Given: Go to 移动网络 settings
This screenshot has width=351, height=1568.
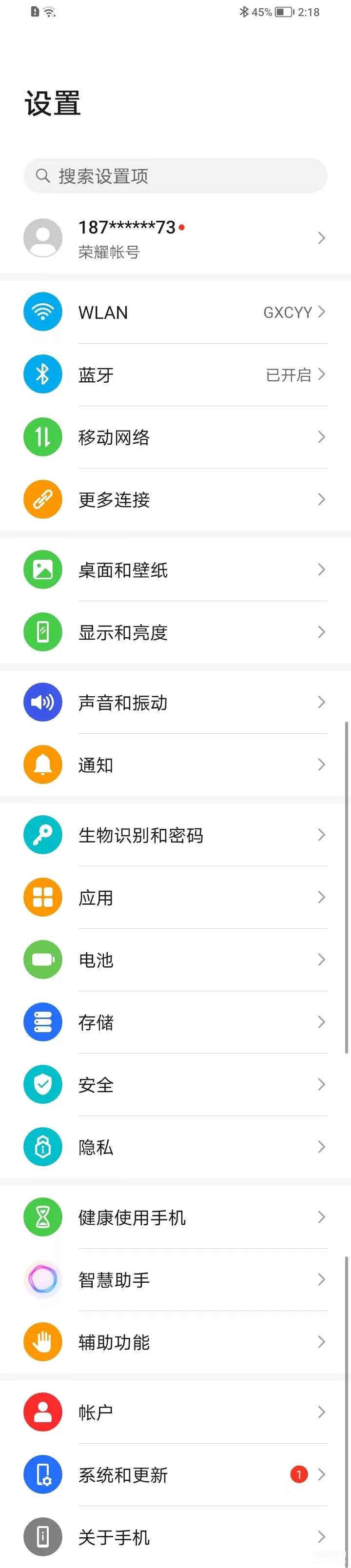Looking at the screenshot, I should click(175, 437).
